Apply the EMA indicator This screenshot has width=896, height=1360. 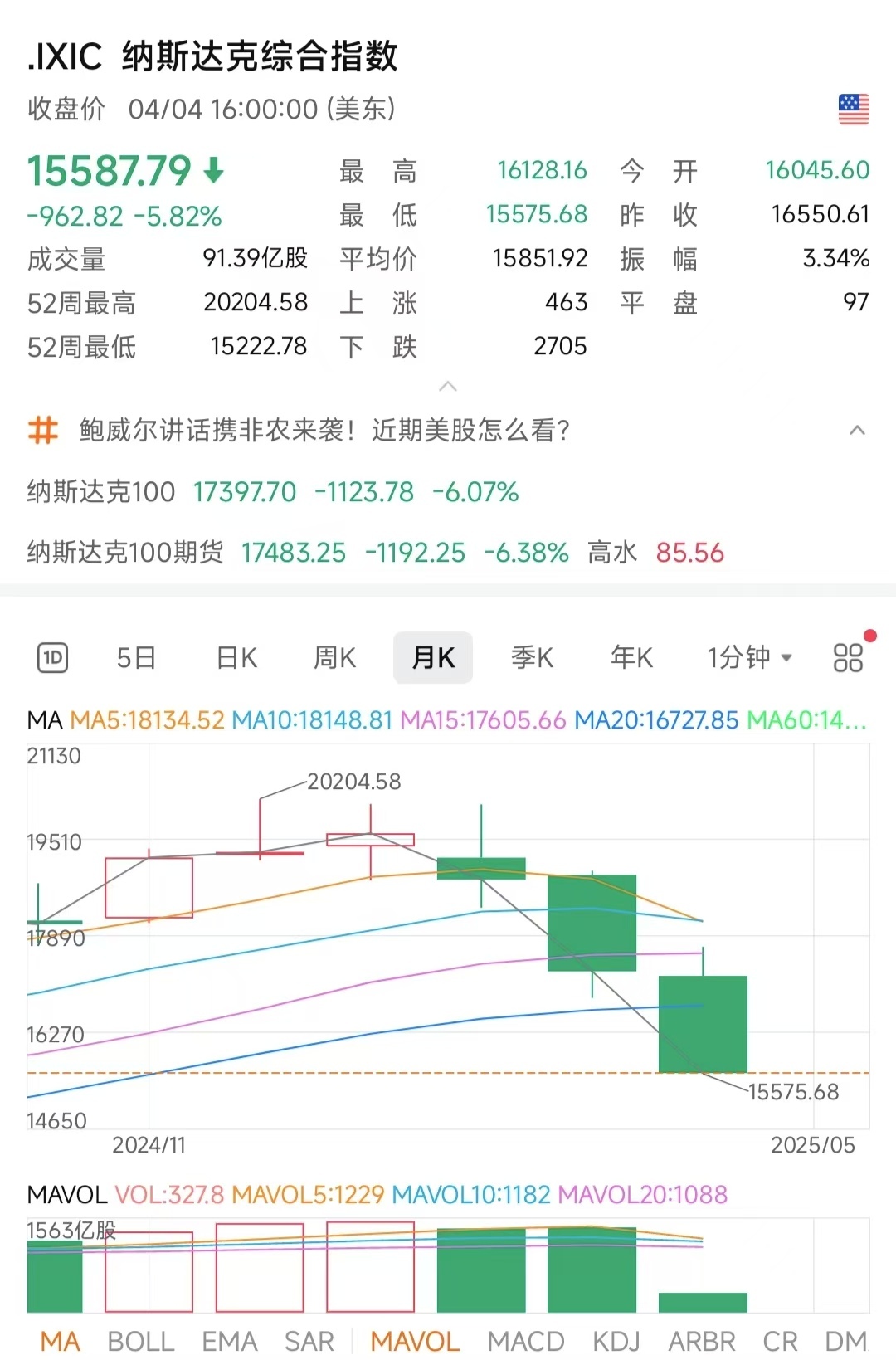pos(230,1341)
